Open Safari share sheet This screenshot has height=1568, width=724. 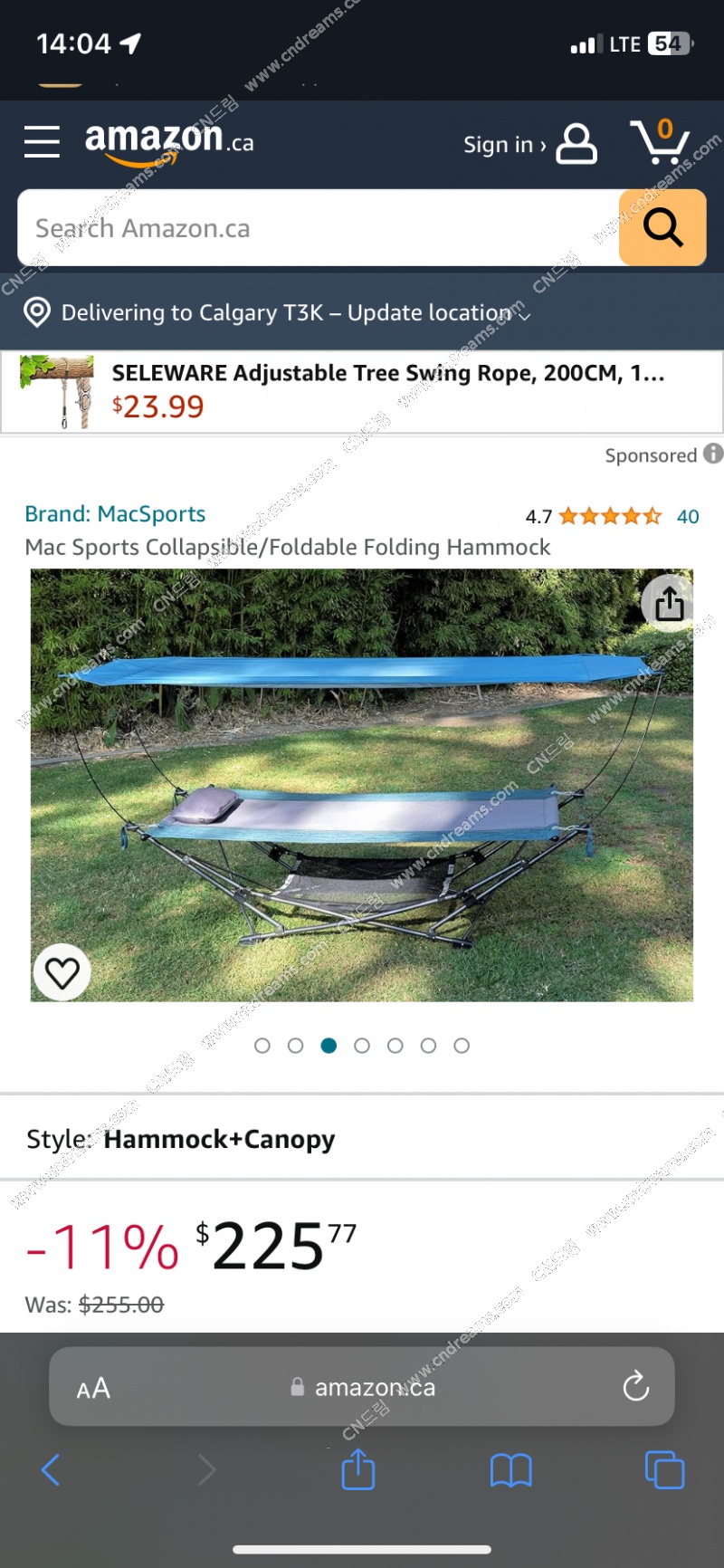pos(358,1470)
